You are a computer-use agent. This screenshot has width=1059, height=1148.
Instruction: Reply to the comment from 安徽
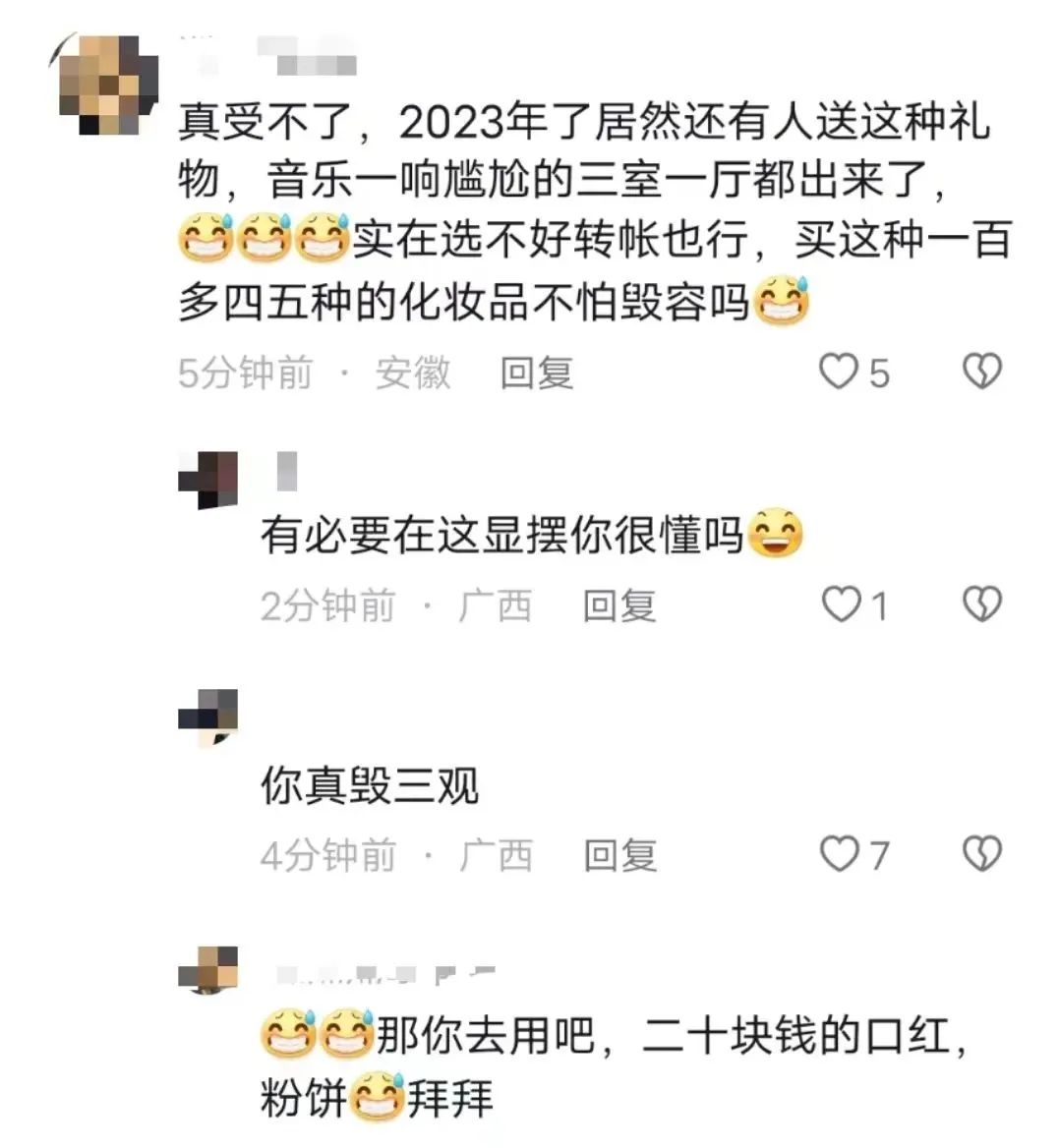(x=536, y=373)
